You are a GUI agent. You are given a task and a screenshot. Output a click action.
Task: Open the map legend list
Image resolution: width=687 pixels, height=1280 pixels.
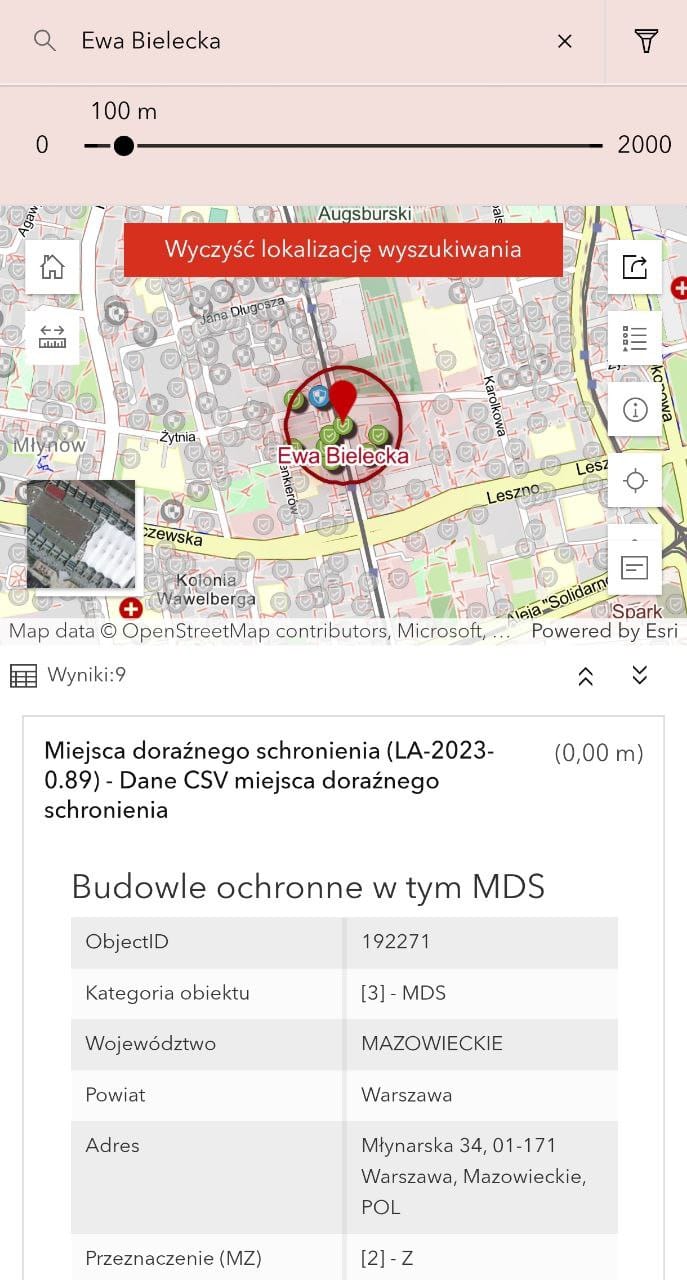click(x=635, y=338)
